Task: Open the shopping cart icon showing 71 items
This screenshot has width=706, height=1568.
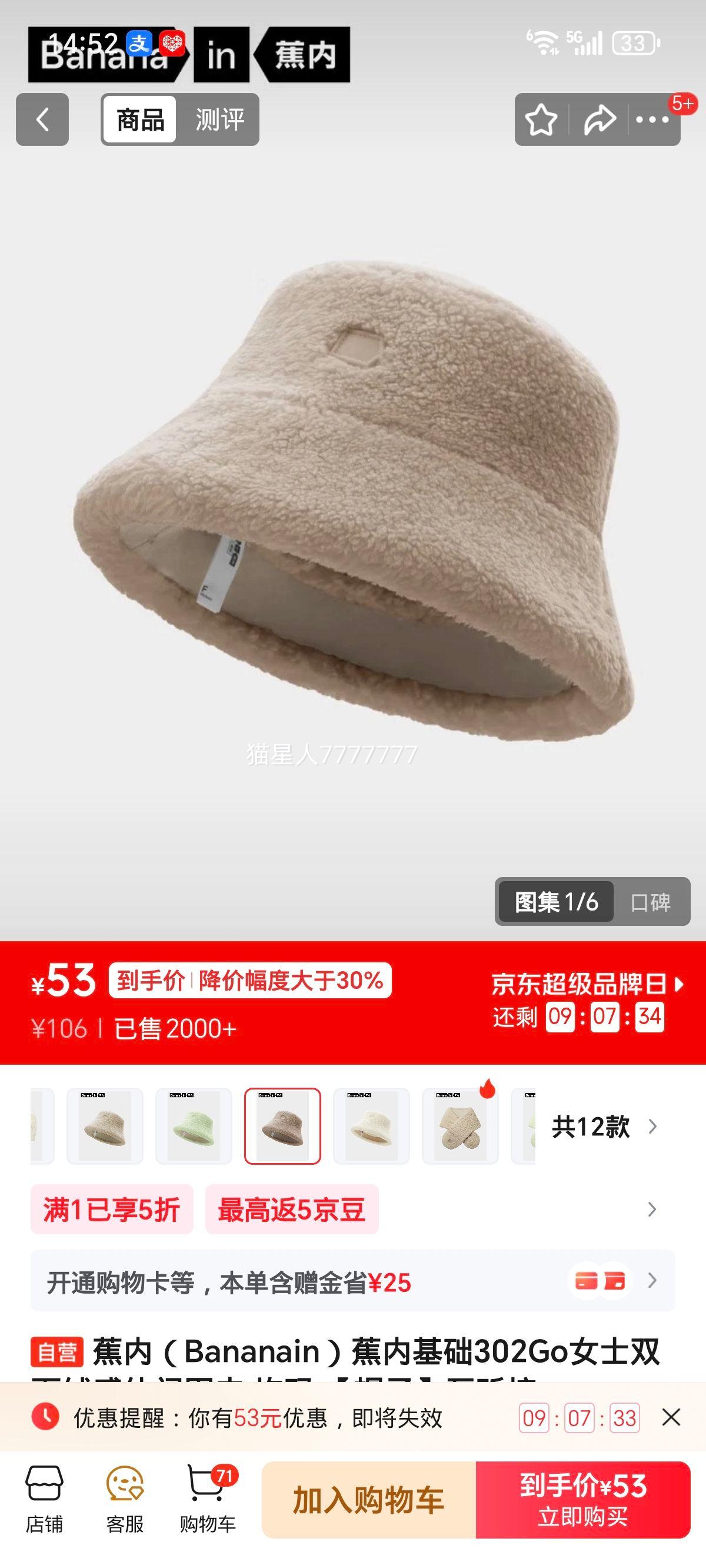Action: [205, 1499]
